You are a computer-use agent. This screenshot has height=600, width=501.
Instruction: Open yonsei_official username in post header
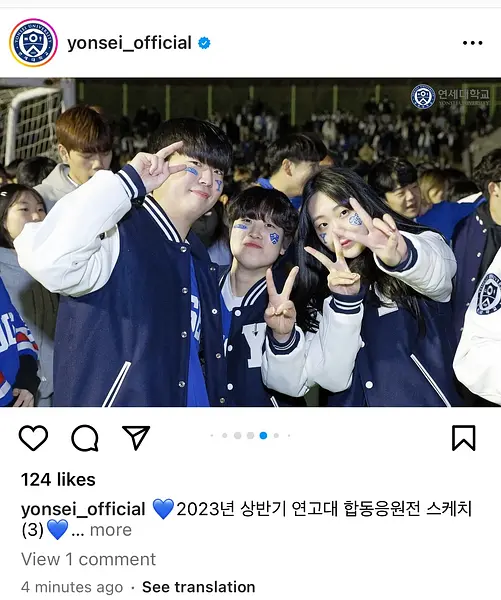tap(129, 43)
